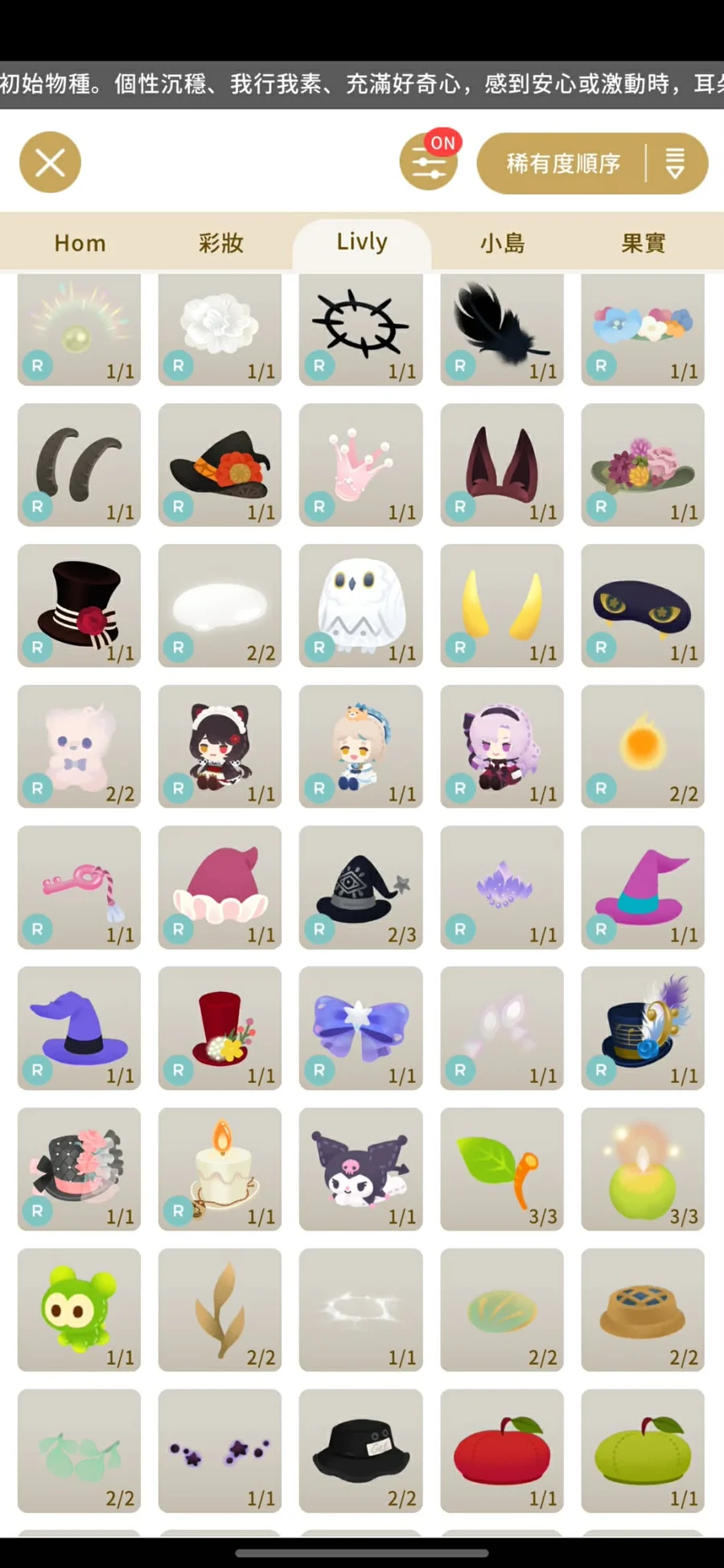Pick the red apple beret
The width and height of the screenshot is (724, 1568).
pyautogui.click(x=501, y=1451)
